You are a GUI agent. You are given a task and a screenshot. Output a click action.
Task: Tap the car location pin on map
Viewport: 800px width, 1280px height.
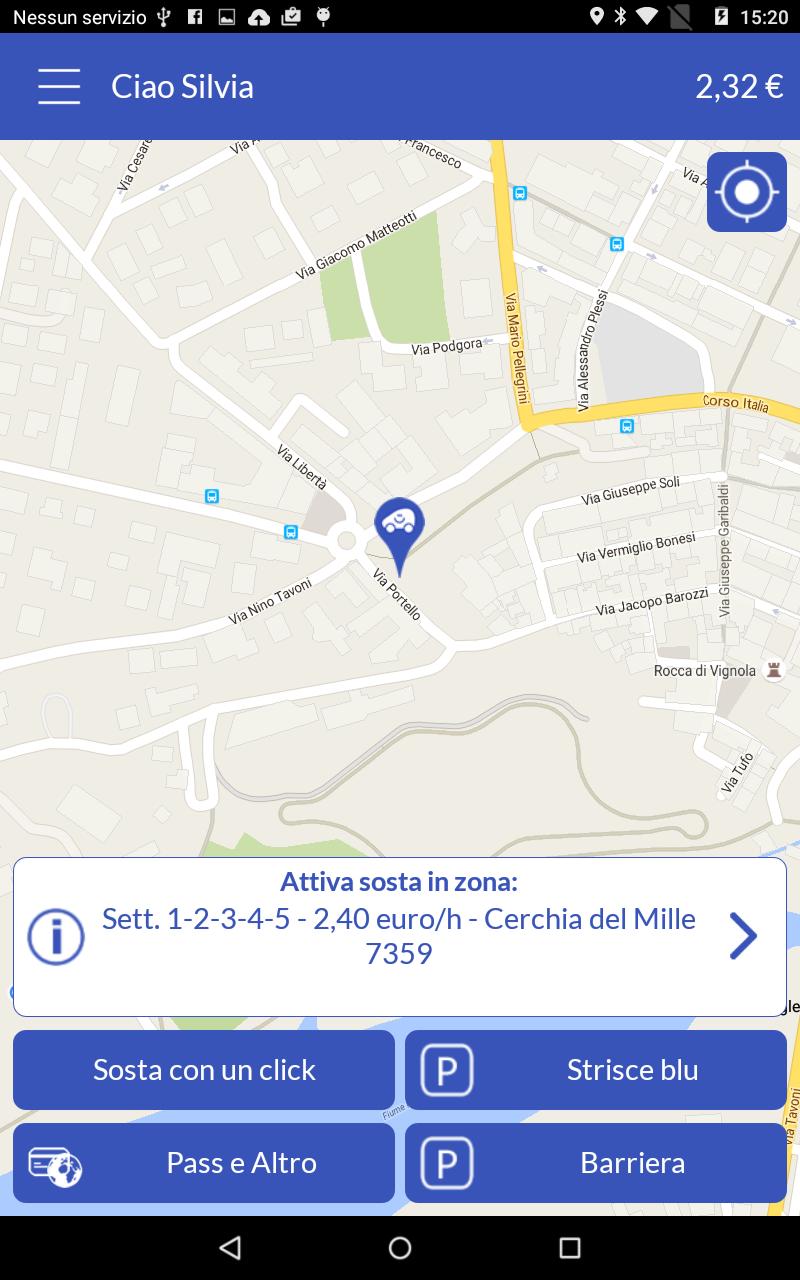[399, 527]
